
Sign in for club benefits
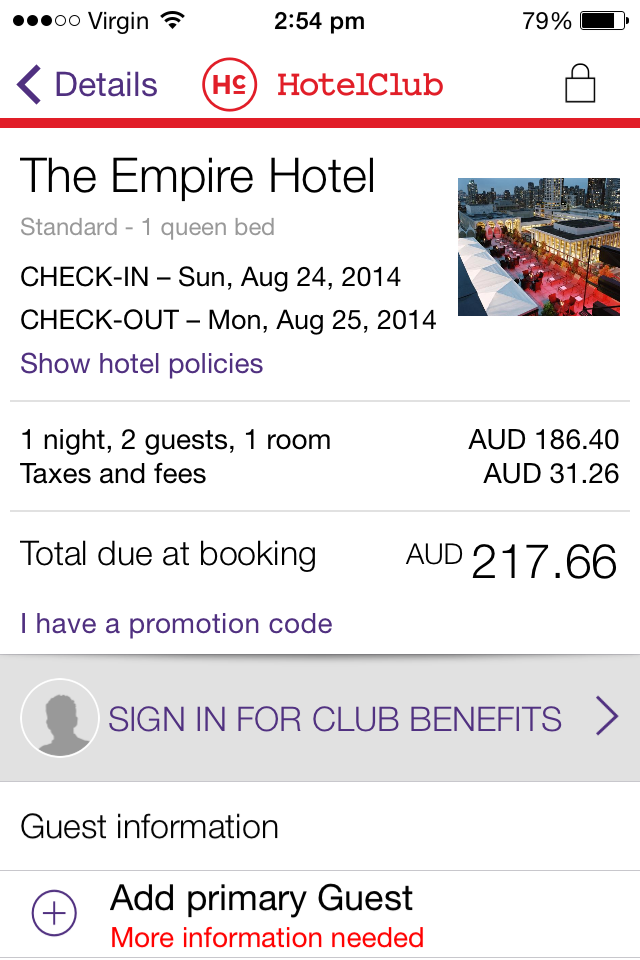[x=320, y=718]
